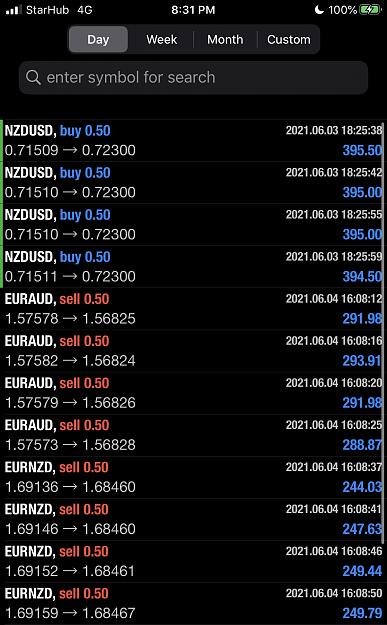Viewport: 387px width, 625px height.
Task: Open EURAUD sell trade with 288.87 profit
Action: point(193,435)
